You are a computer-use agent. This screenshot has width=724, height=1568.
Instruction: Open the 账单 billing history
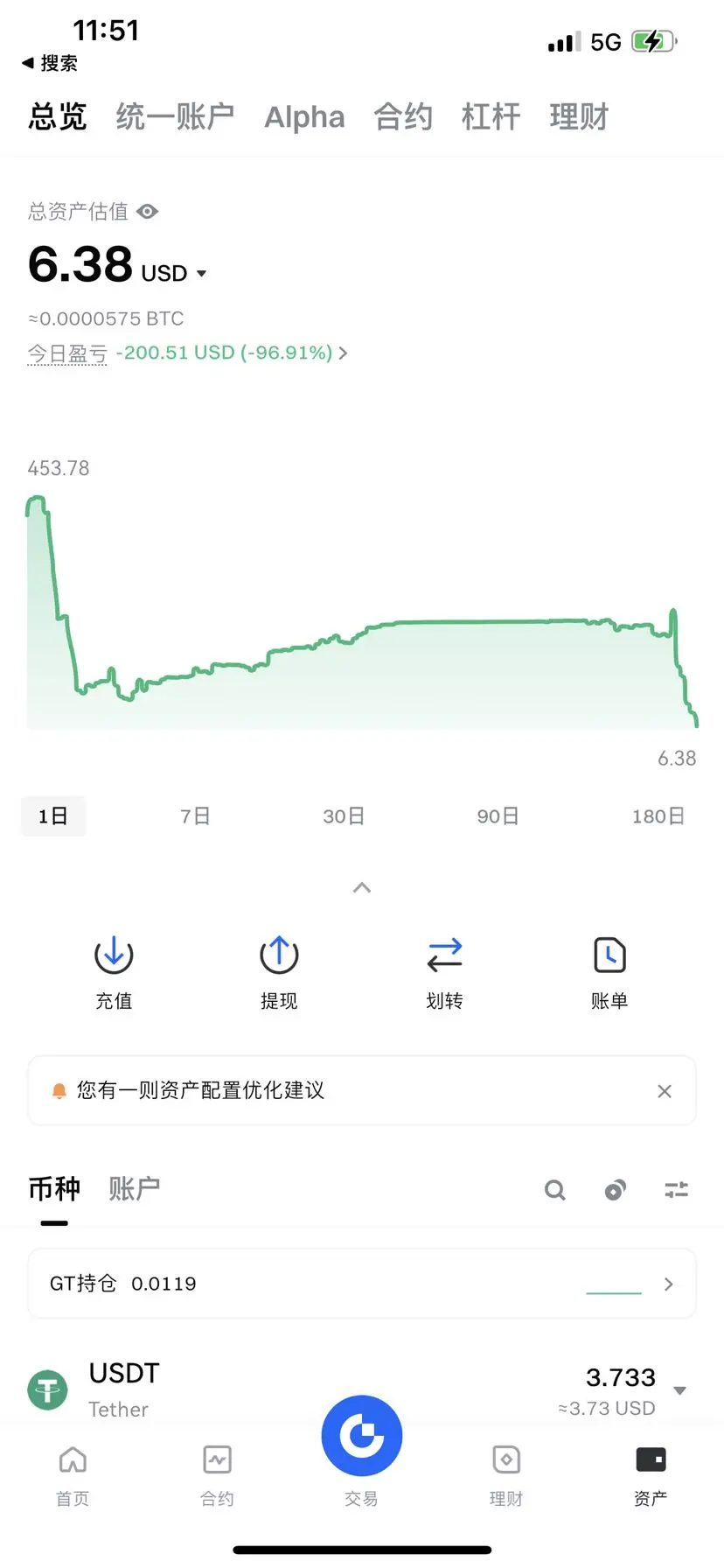609,971
